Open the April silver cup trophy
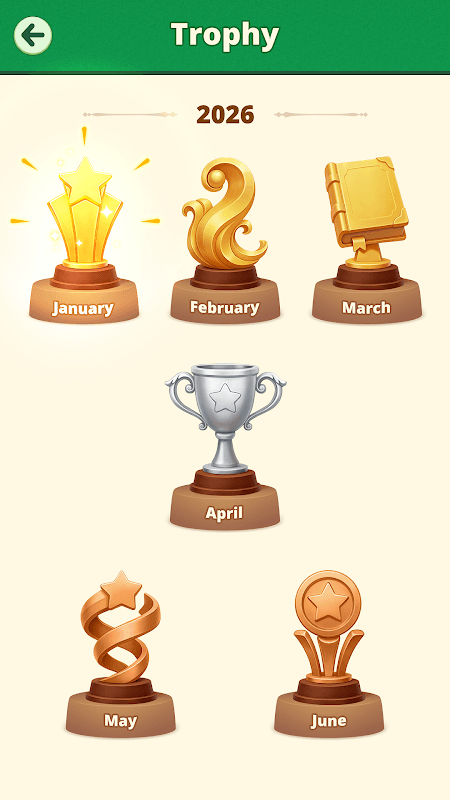The height and width of the screenshot is (800, 450). (x=224, y=446)
